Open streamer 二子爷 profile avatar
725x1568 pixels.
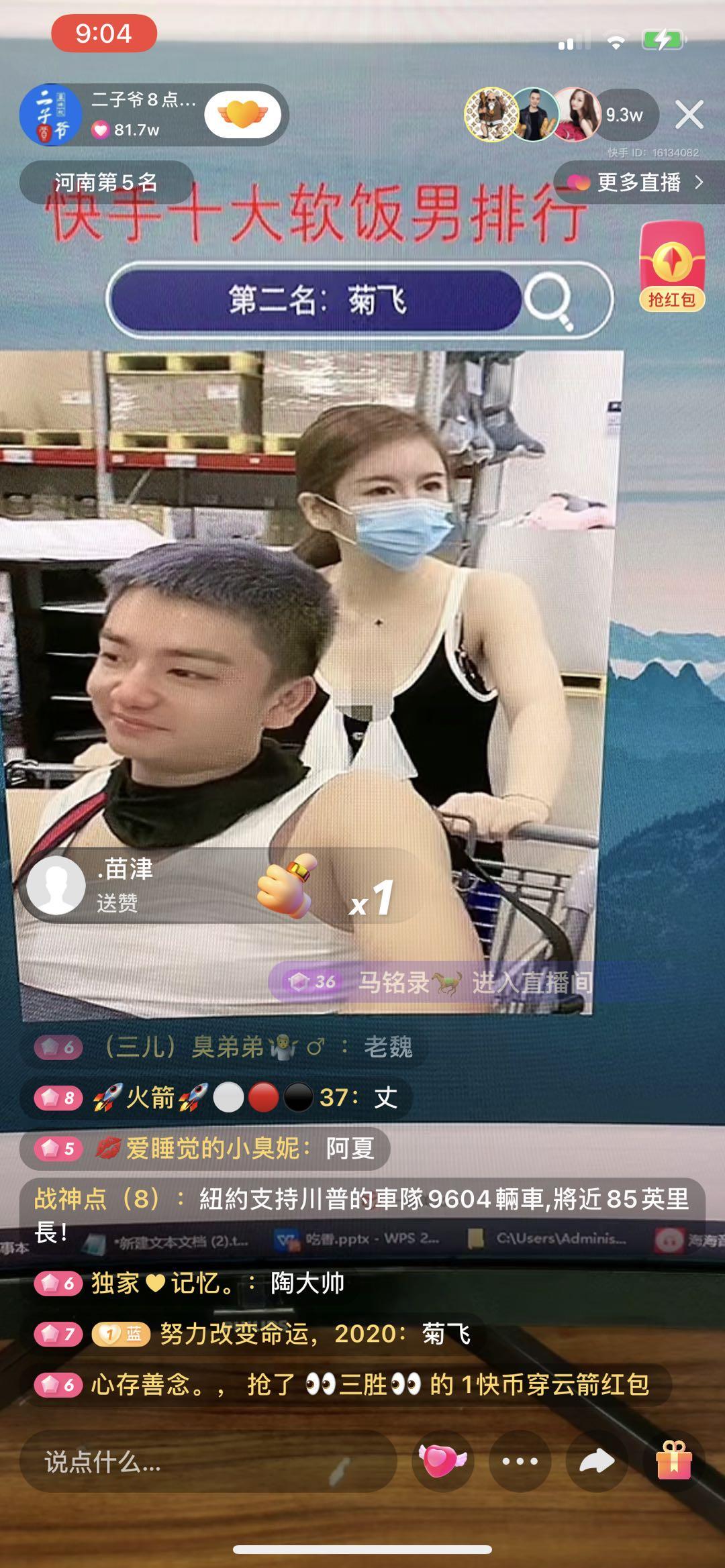50,115
